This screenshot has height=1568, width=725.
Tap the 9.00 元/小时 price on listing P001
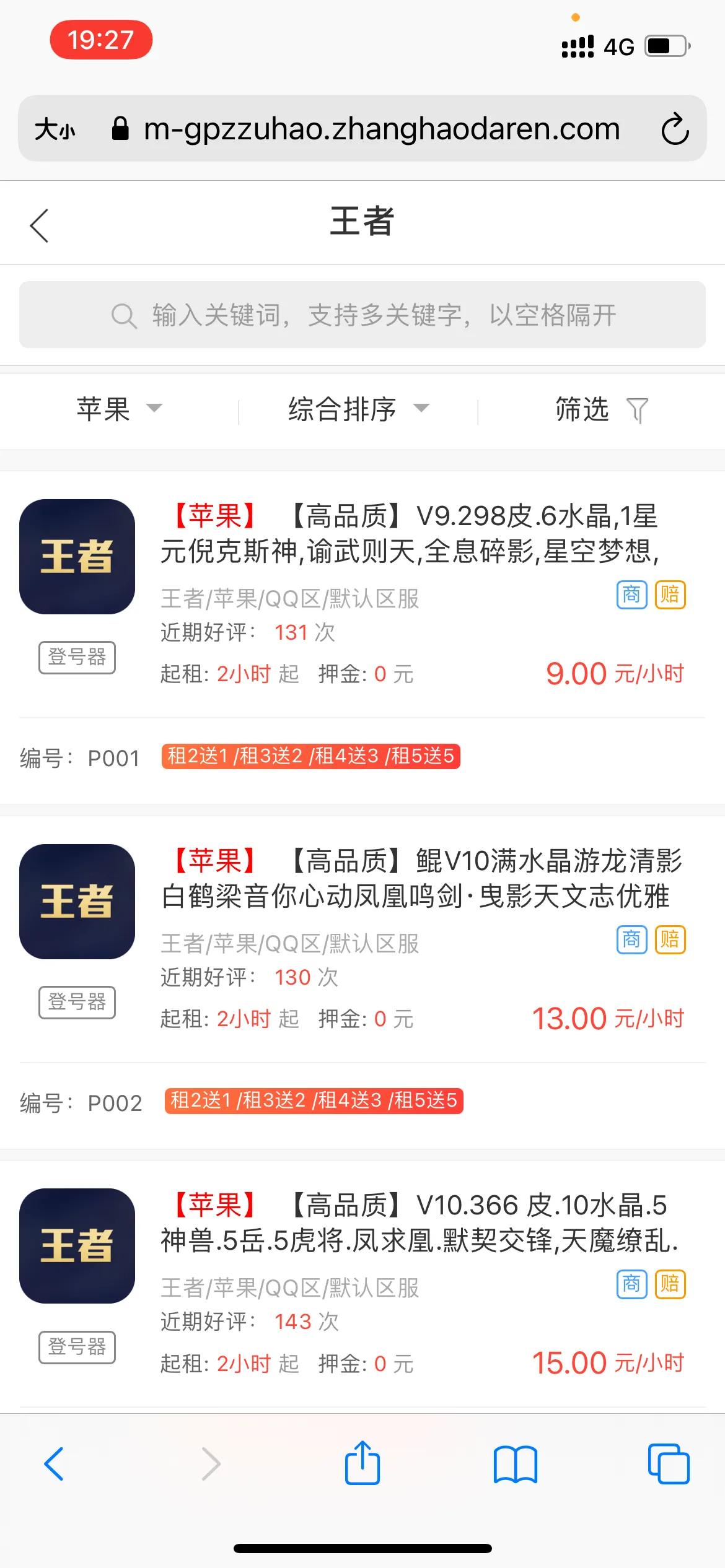612,673
